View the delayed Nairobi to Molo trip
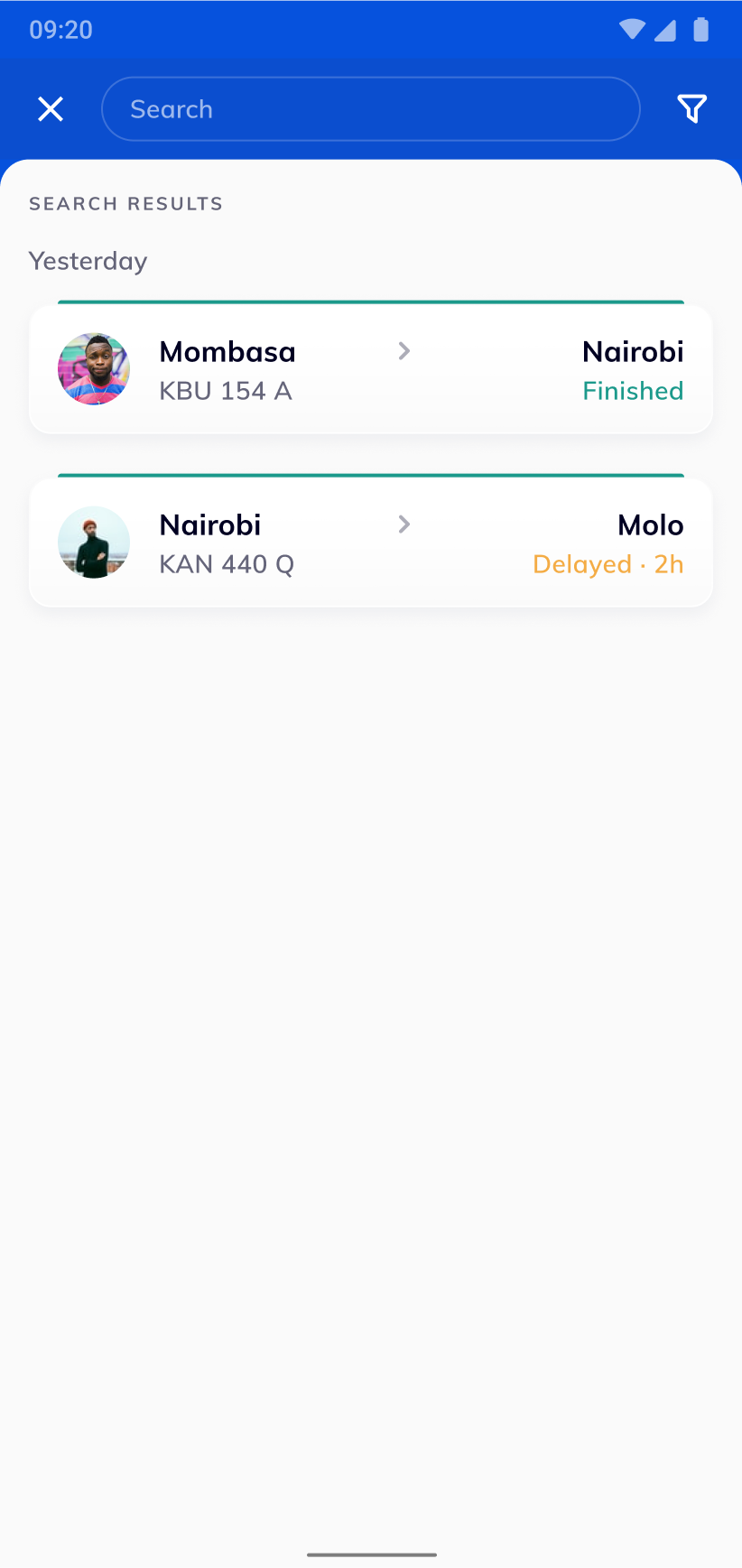Image resolution: width=742 pixels, height=1568 pixels. [370, 543]
